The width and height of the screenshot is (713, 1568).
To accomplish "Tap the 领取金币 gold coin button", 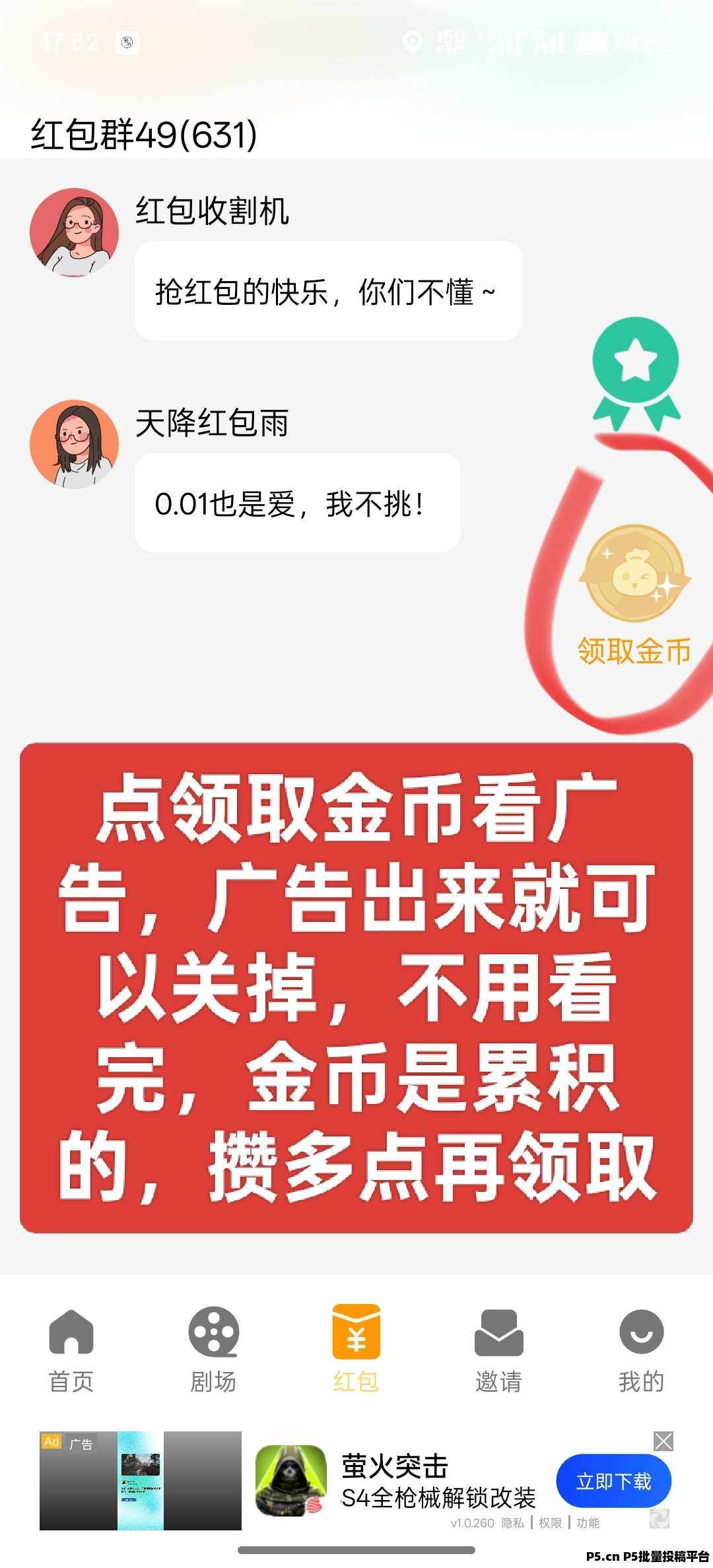I will pos(634,594).
